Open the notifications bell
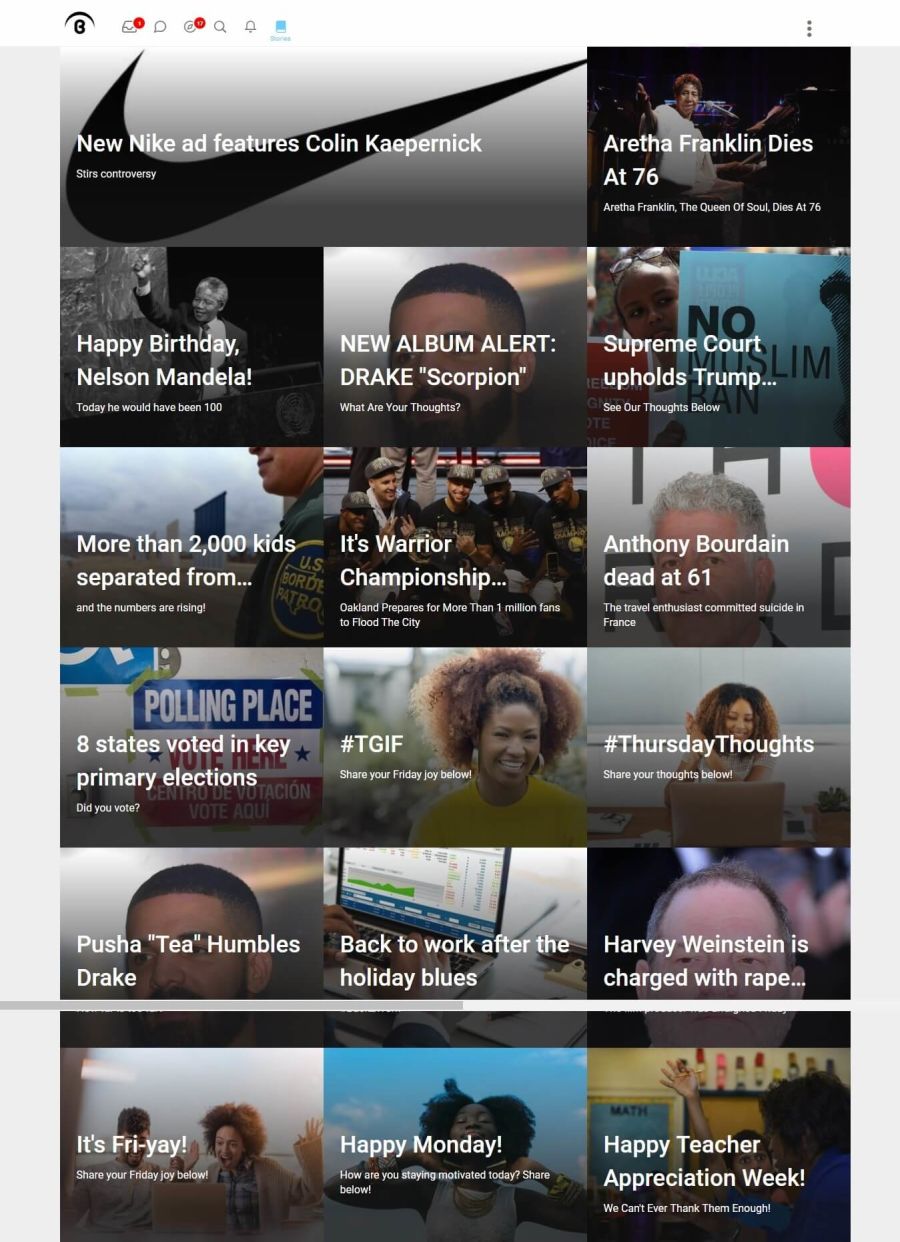Screen dimensions: 900x1242 tap(250, 27)
